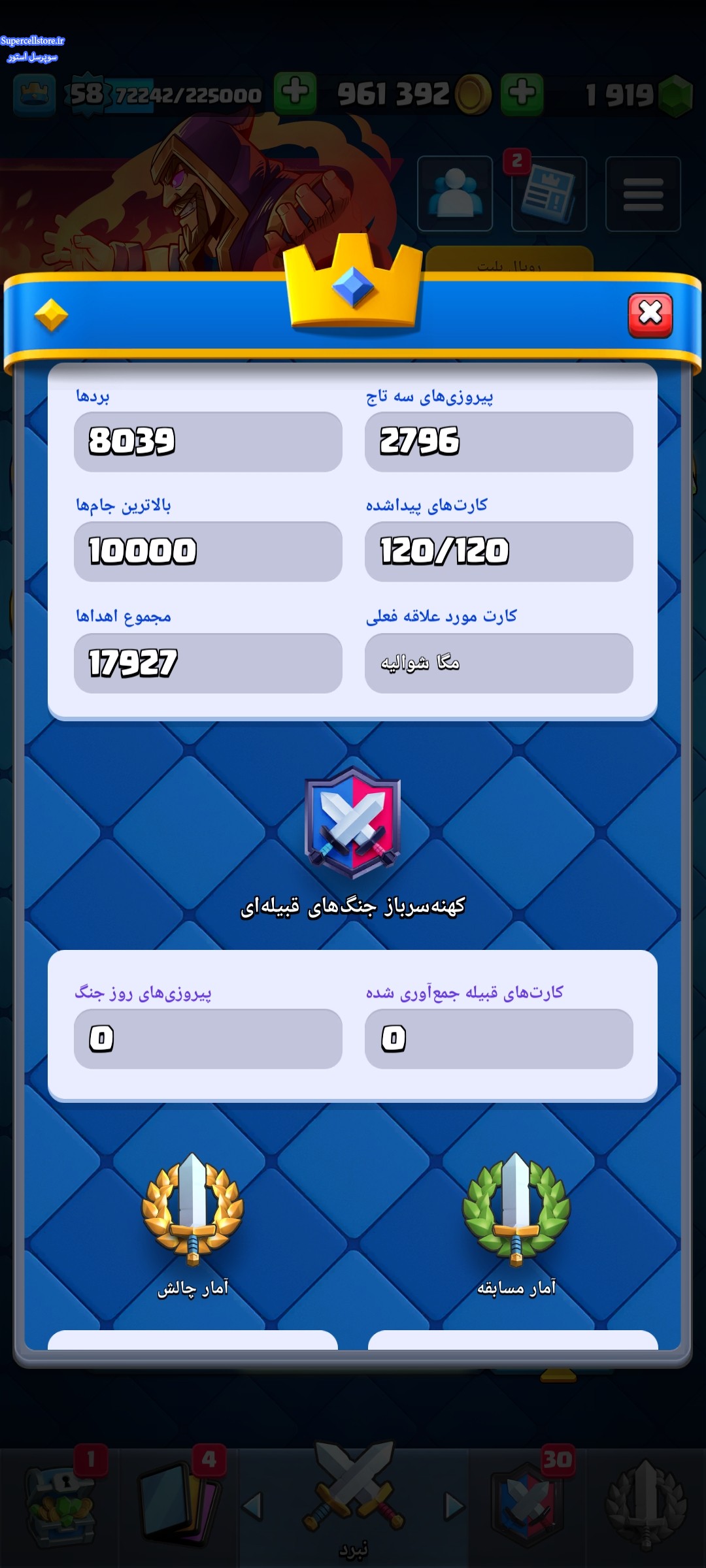This screenshot has height=1568, width=706.
Task: Tap the yellow gem icon in popup header
Action: click(51, 316)
